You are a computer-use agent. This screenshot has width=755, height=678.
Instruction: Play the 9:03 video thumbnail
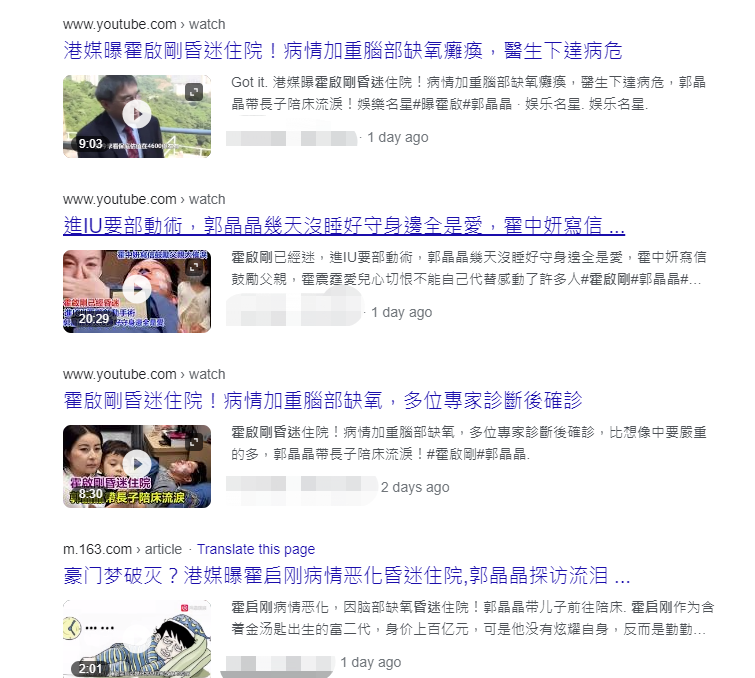(x=137, y=113)
